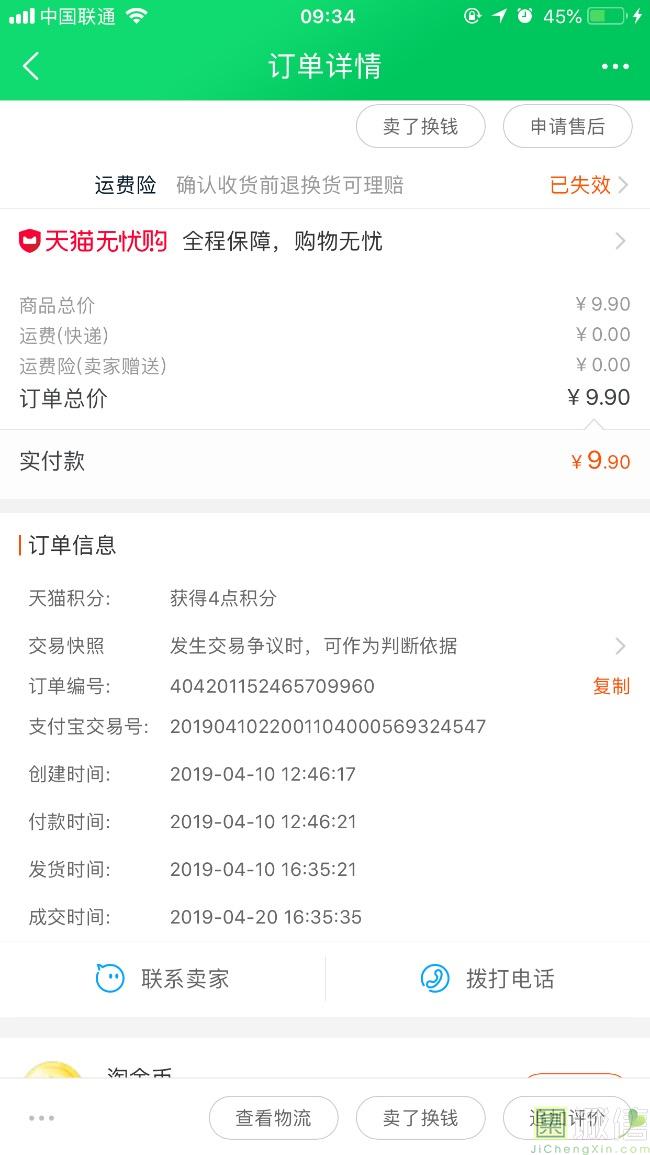Open the three-dot menu in the header

615,66
